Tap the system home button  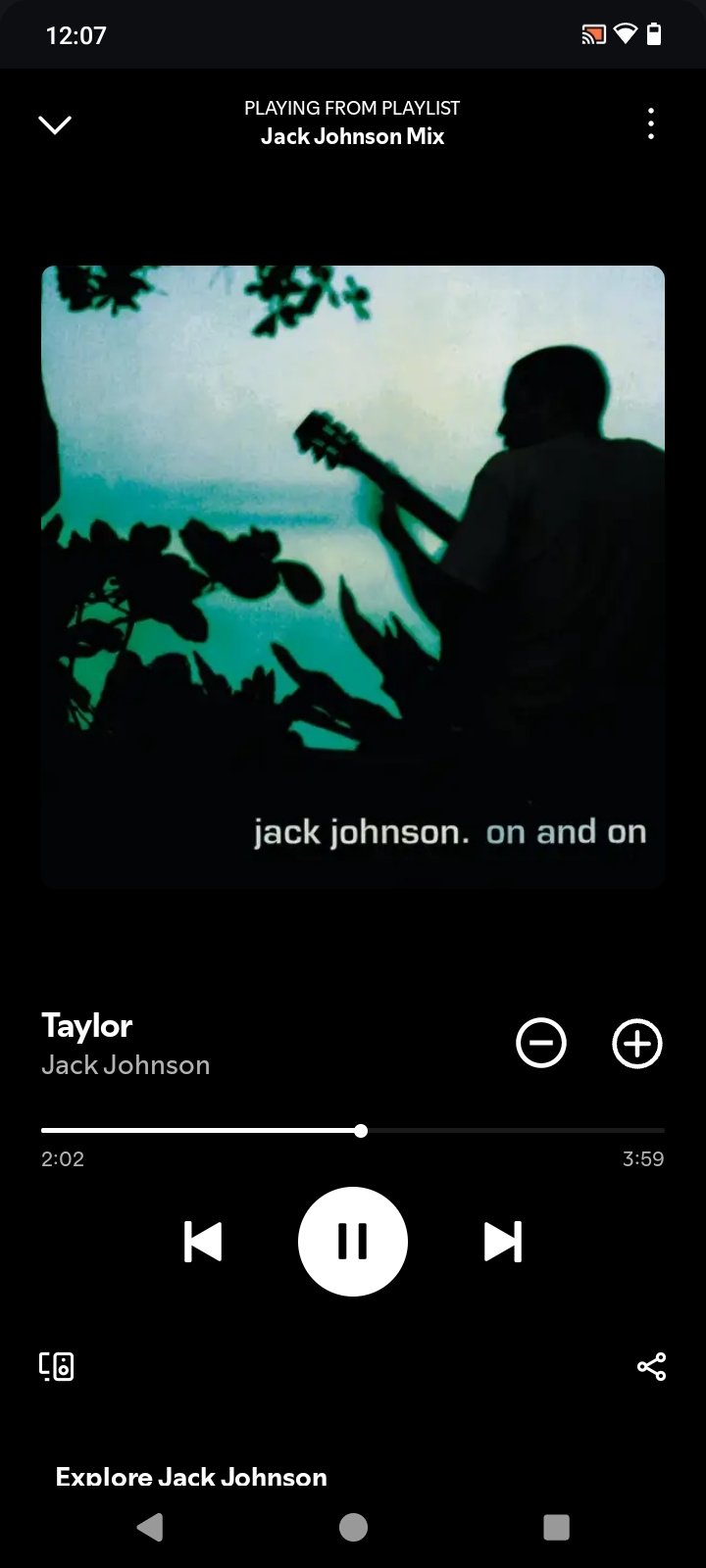pos(353,1527)
